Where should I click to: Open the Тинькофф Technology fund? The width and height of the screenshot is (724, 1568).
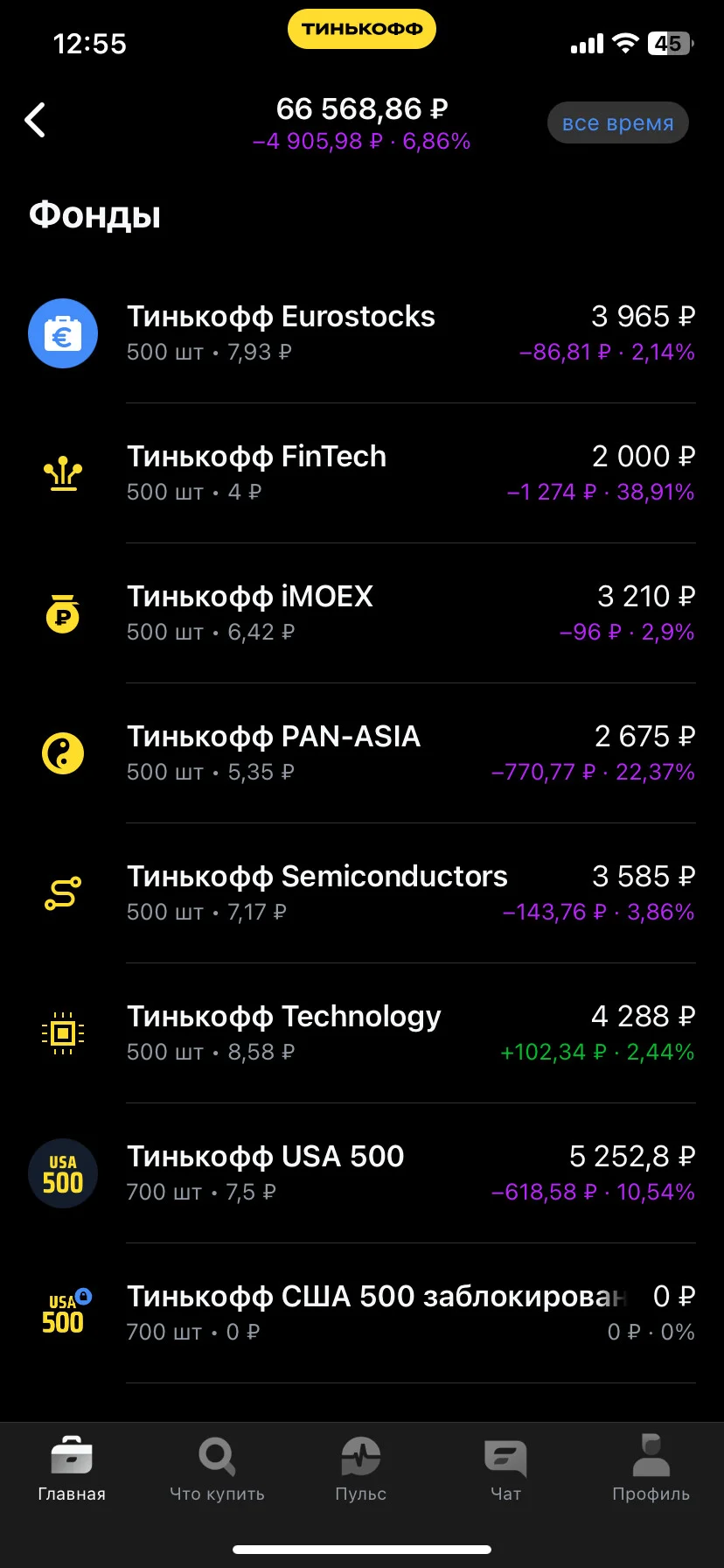click(x=362, y=1033)
